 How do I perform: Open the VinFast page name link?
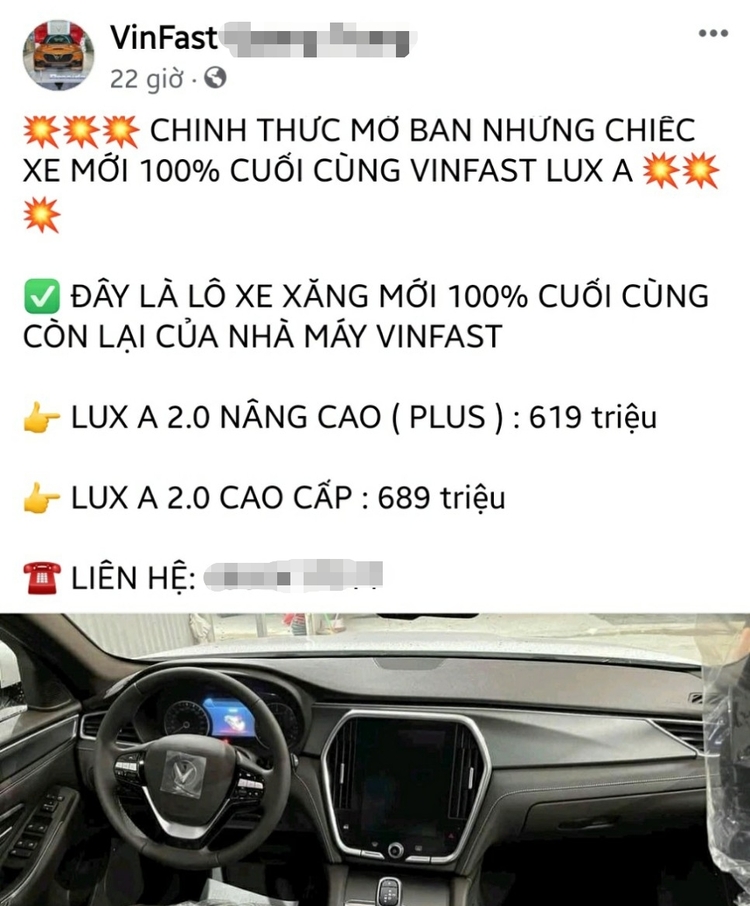164,37
